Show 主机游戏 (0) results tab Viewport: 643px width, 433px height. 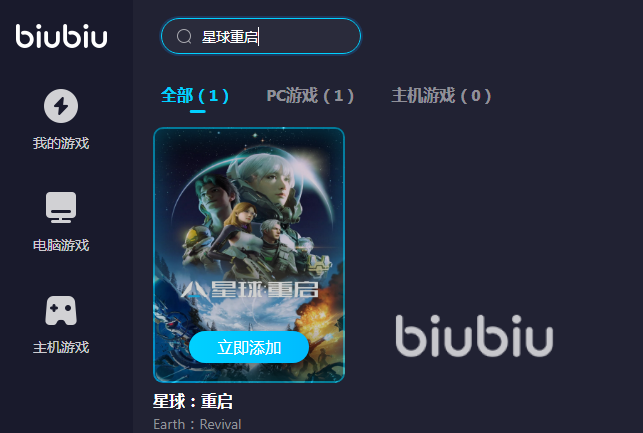click(441, 96)
